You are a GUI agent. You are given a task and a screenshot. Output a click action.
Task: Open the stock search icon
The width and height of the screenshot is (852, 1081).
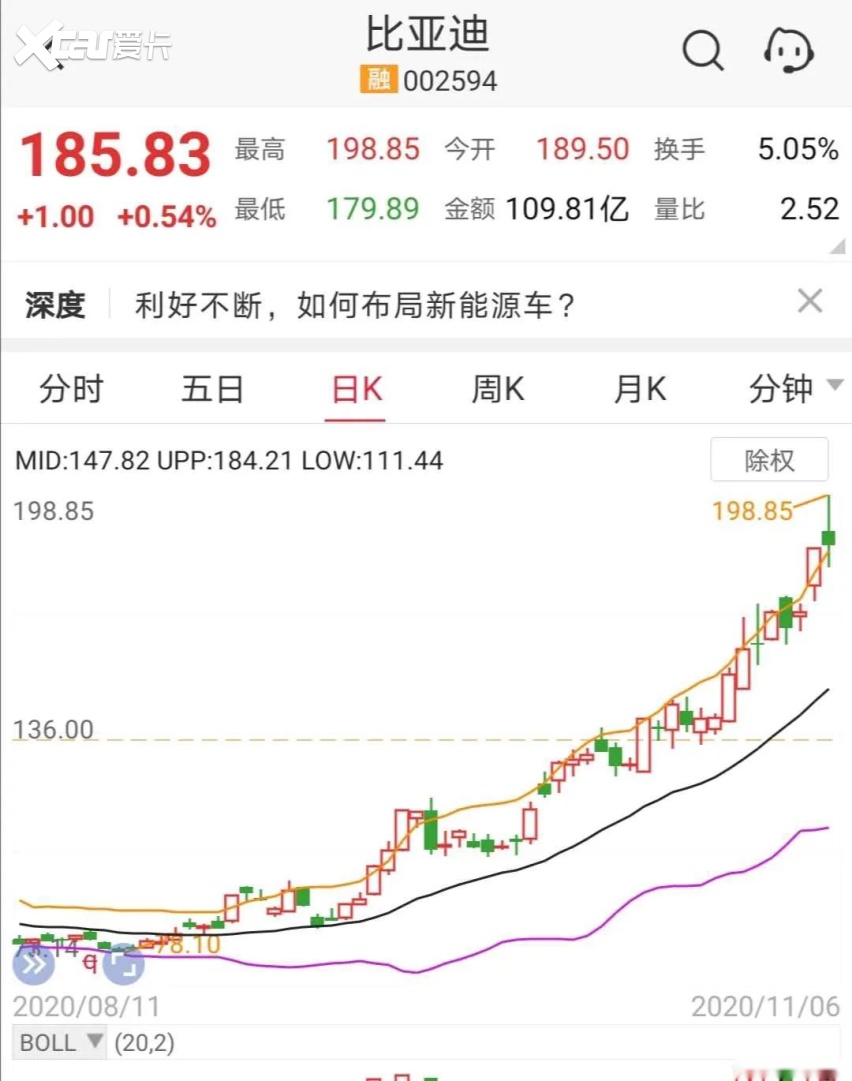point(703,49)
